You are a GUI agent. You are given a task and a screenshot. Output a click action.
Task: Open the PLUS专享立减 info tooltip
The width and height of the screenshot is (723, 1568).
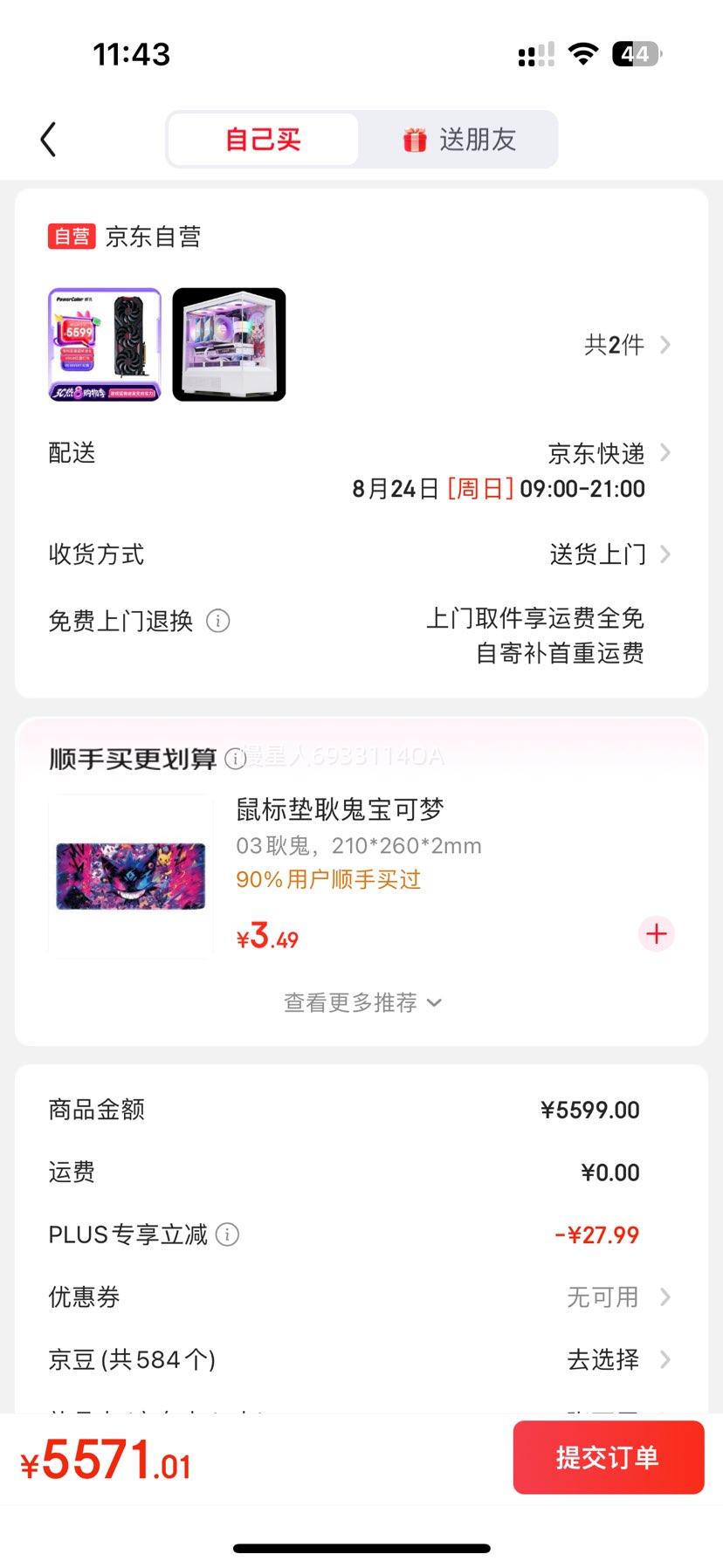[x=226, y=1234]
